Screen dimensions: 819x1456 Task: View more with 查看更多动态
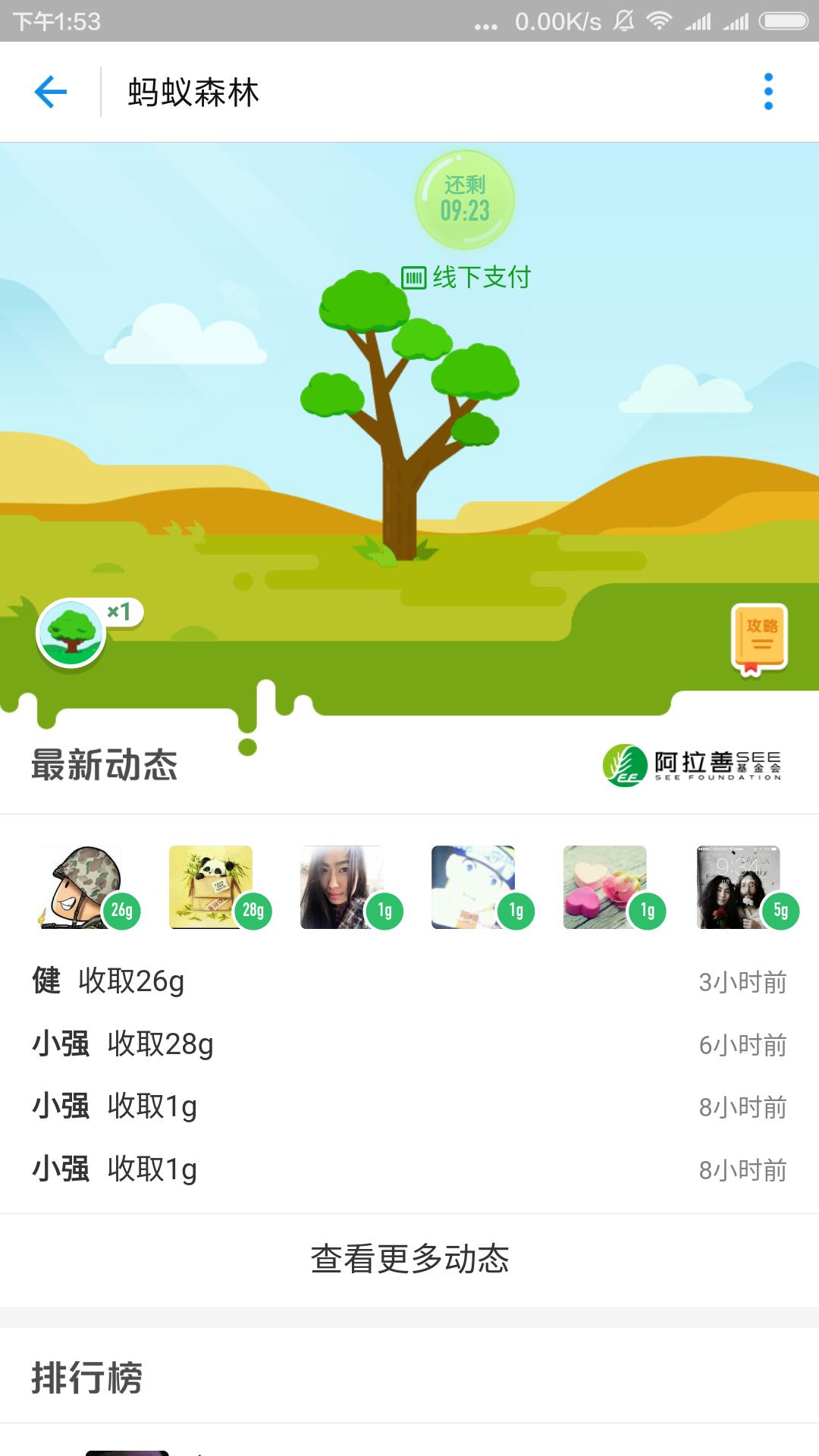(x=409, y=1259)
